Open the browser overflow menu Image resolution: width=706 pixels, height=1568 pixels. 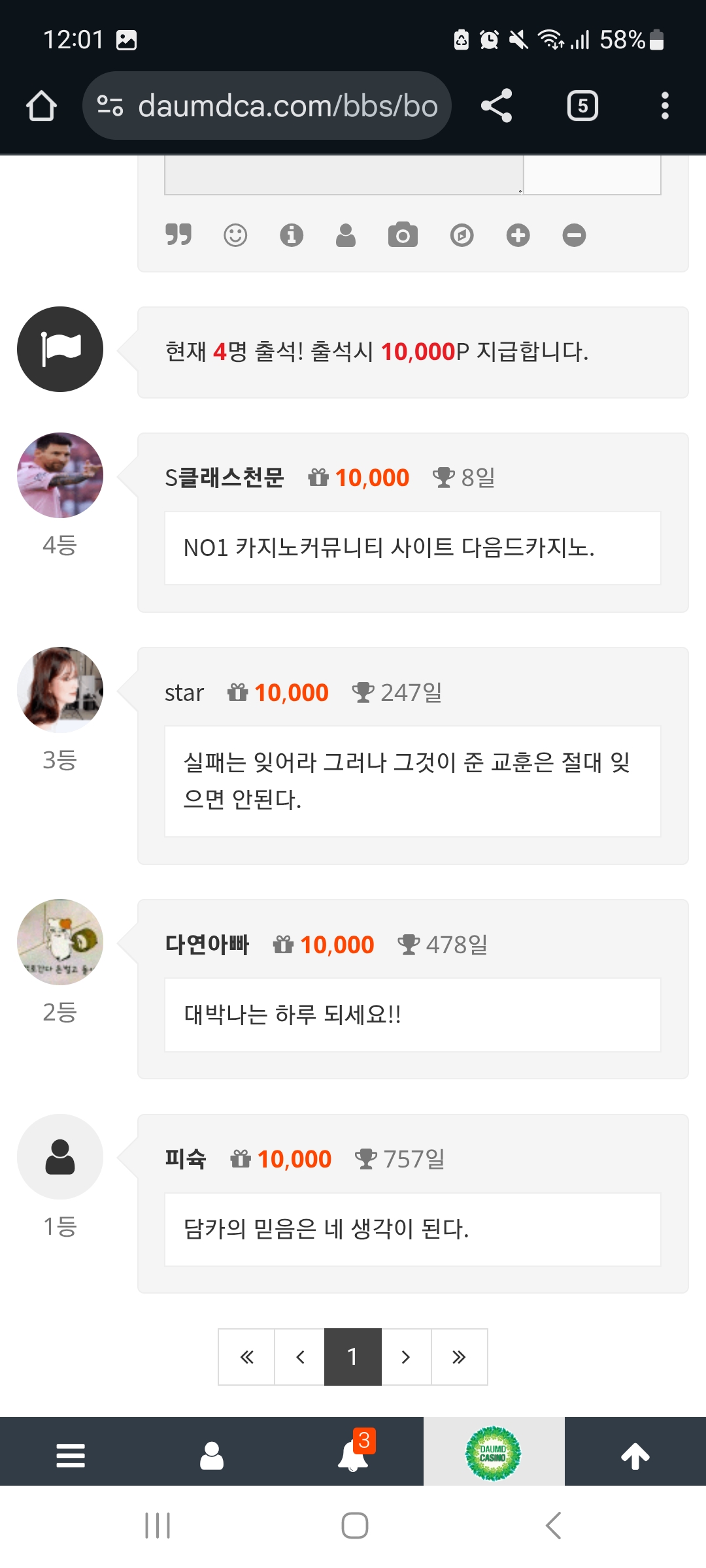[665, 106]
